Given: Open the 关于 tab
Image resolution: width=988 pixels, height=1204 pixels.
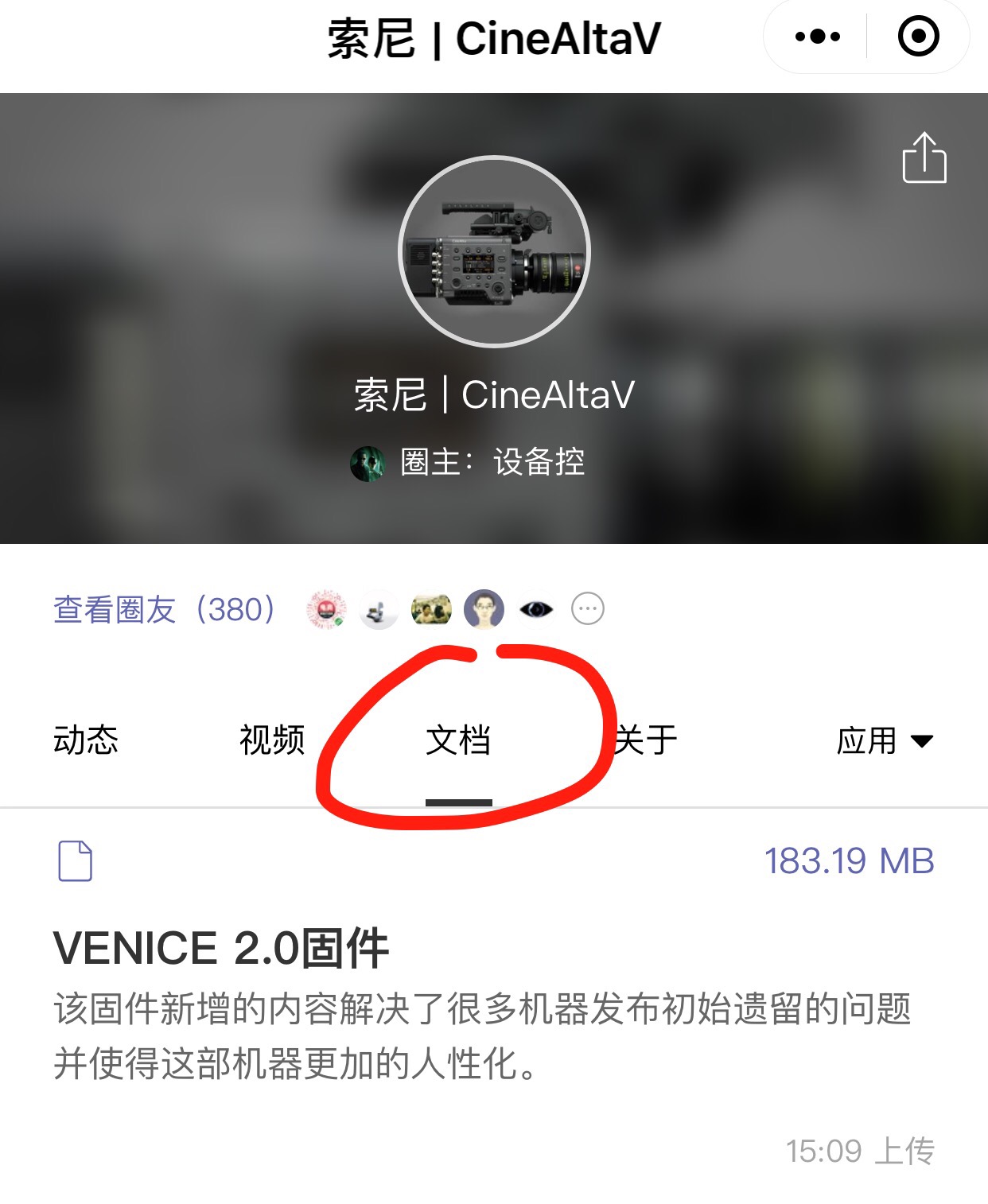Looking at the screenshot, I should click(x=646, y=740).
